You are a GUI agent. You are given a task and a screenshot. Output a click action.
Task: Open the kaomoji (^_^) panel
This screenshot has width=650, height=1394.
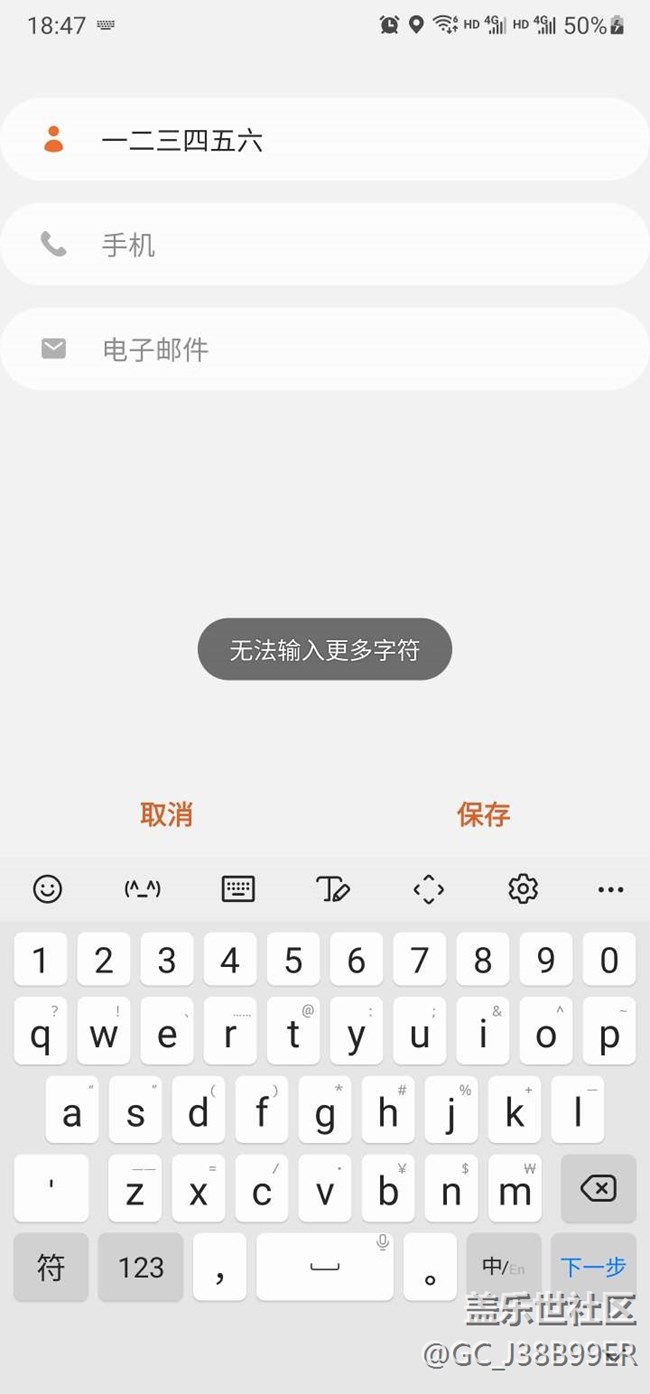click(x=142, y=889)
